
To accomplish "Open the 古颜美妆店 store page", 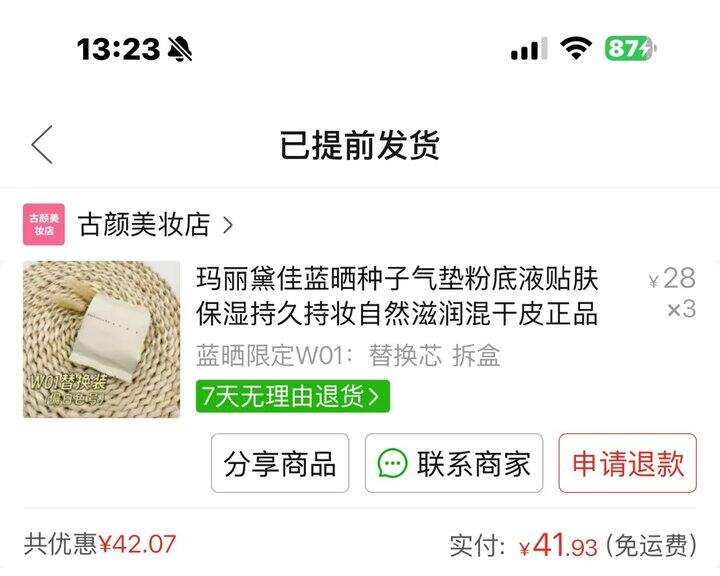I will [155, 225].
